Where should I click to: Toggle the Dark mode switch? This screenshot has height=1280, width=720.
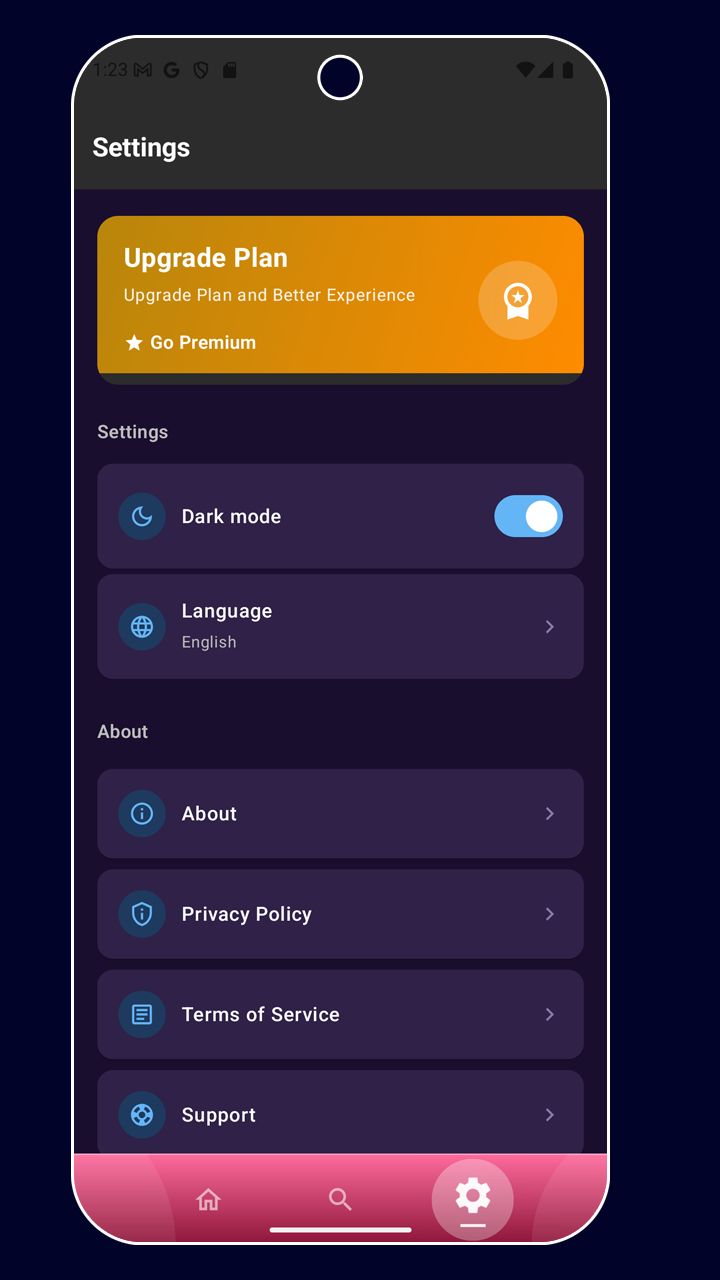pyautogui.click(x=528, y=516)
